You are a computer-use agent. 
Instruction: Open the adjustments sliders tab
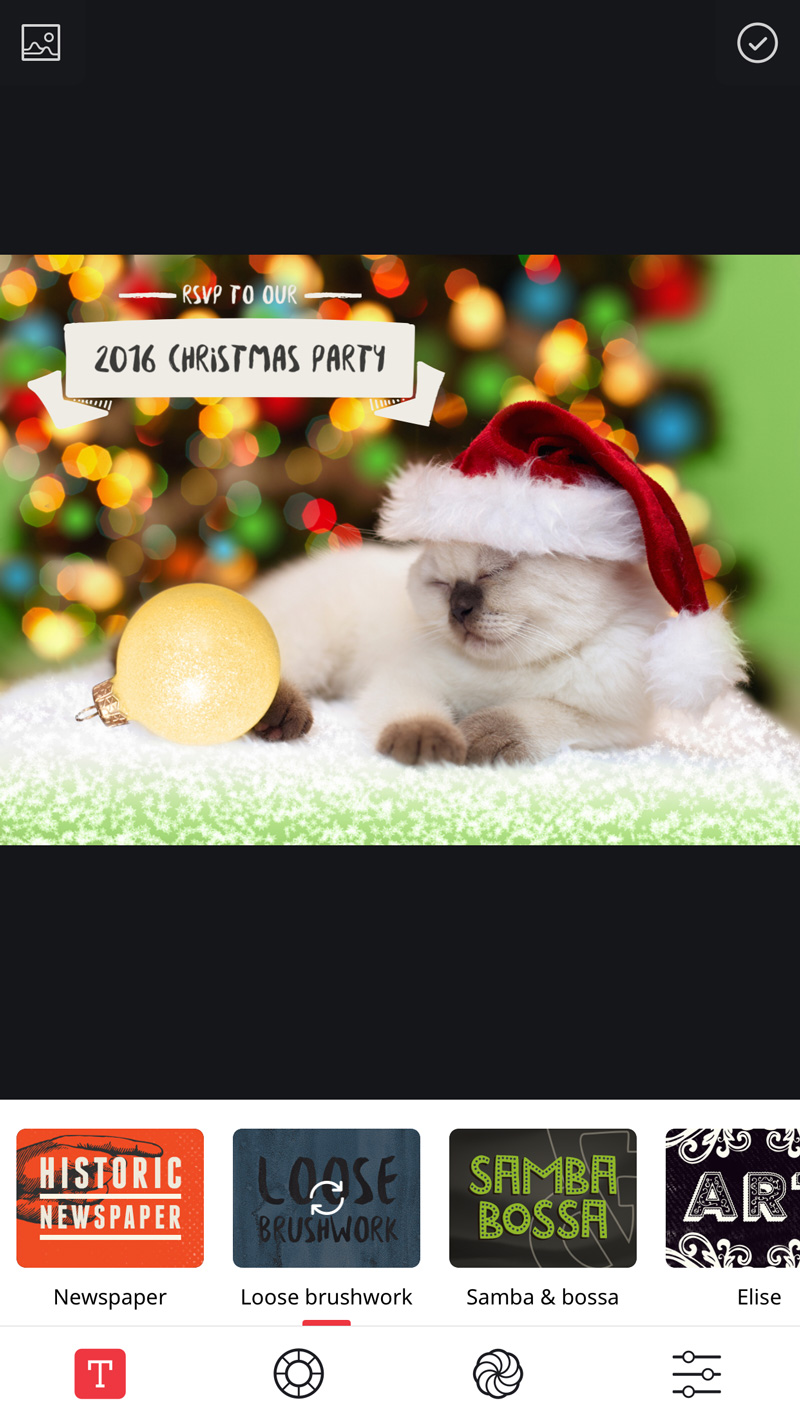coord(697,1373)
